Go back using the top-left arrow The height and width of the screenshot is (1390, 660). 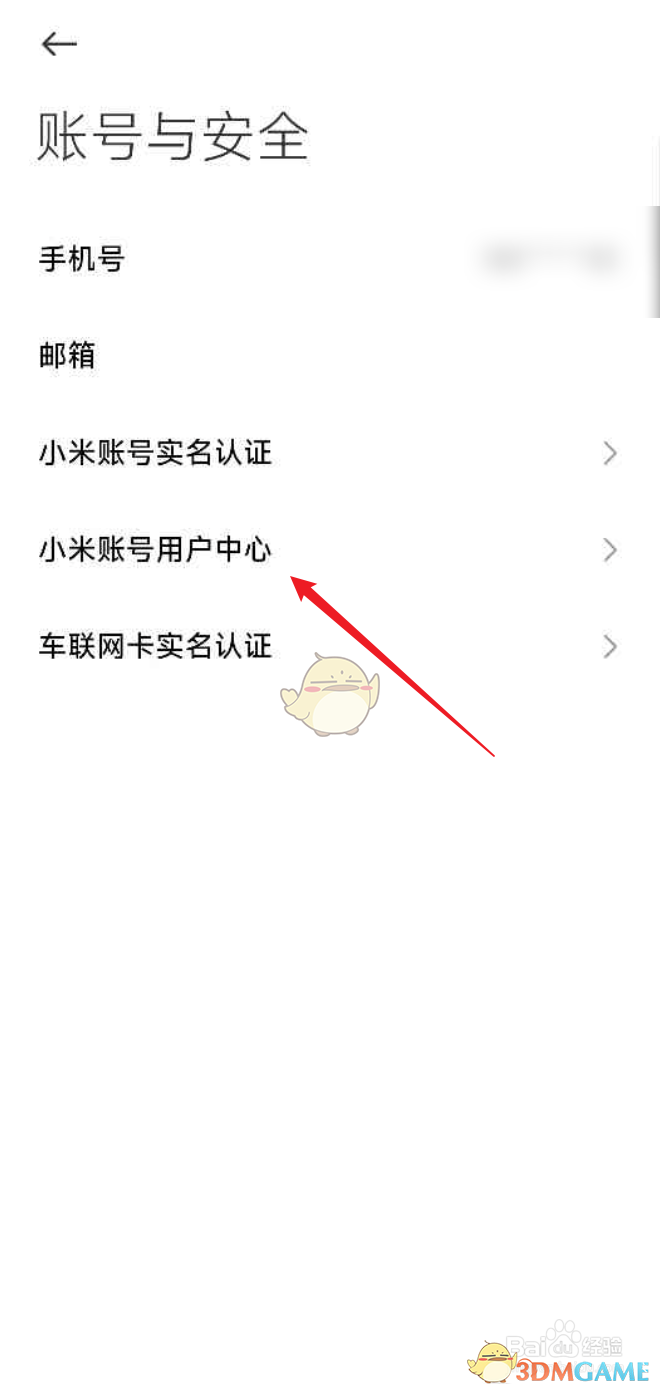59,44
